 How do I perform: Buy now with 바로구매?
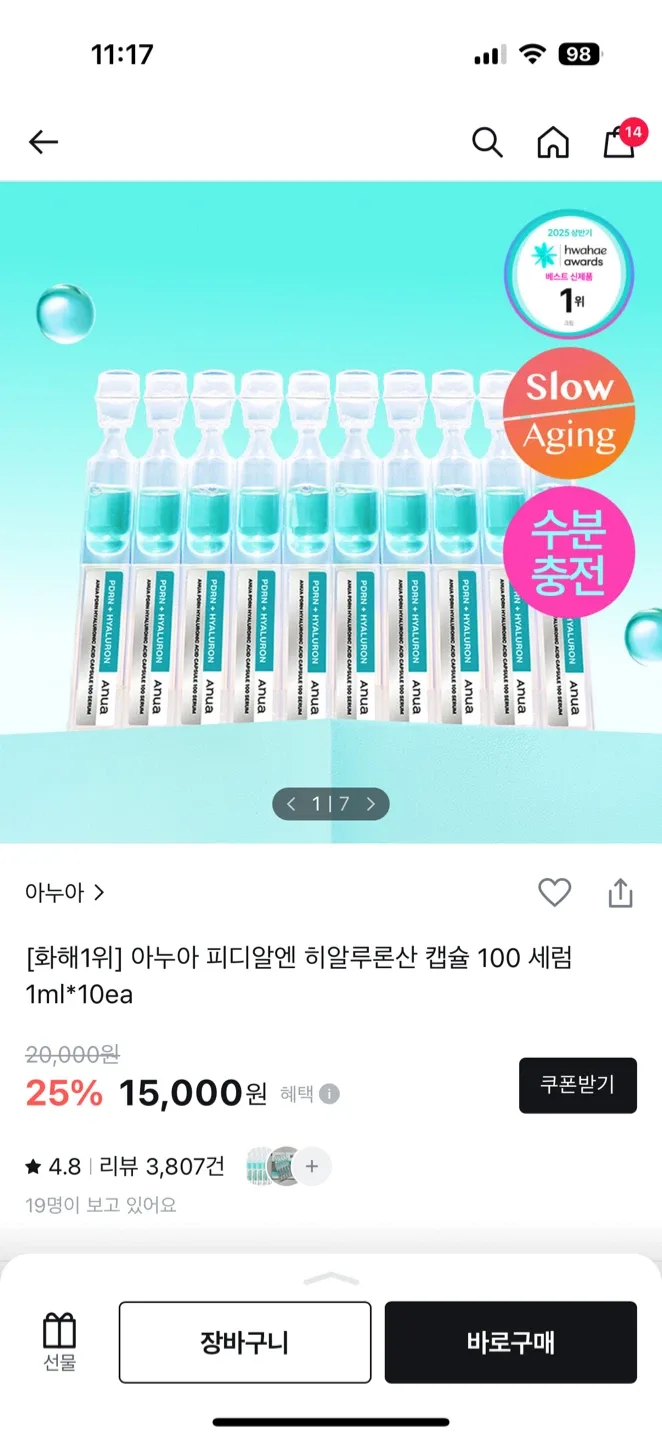coord(510,1342)
